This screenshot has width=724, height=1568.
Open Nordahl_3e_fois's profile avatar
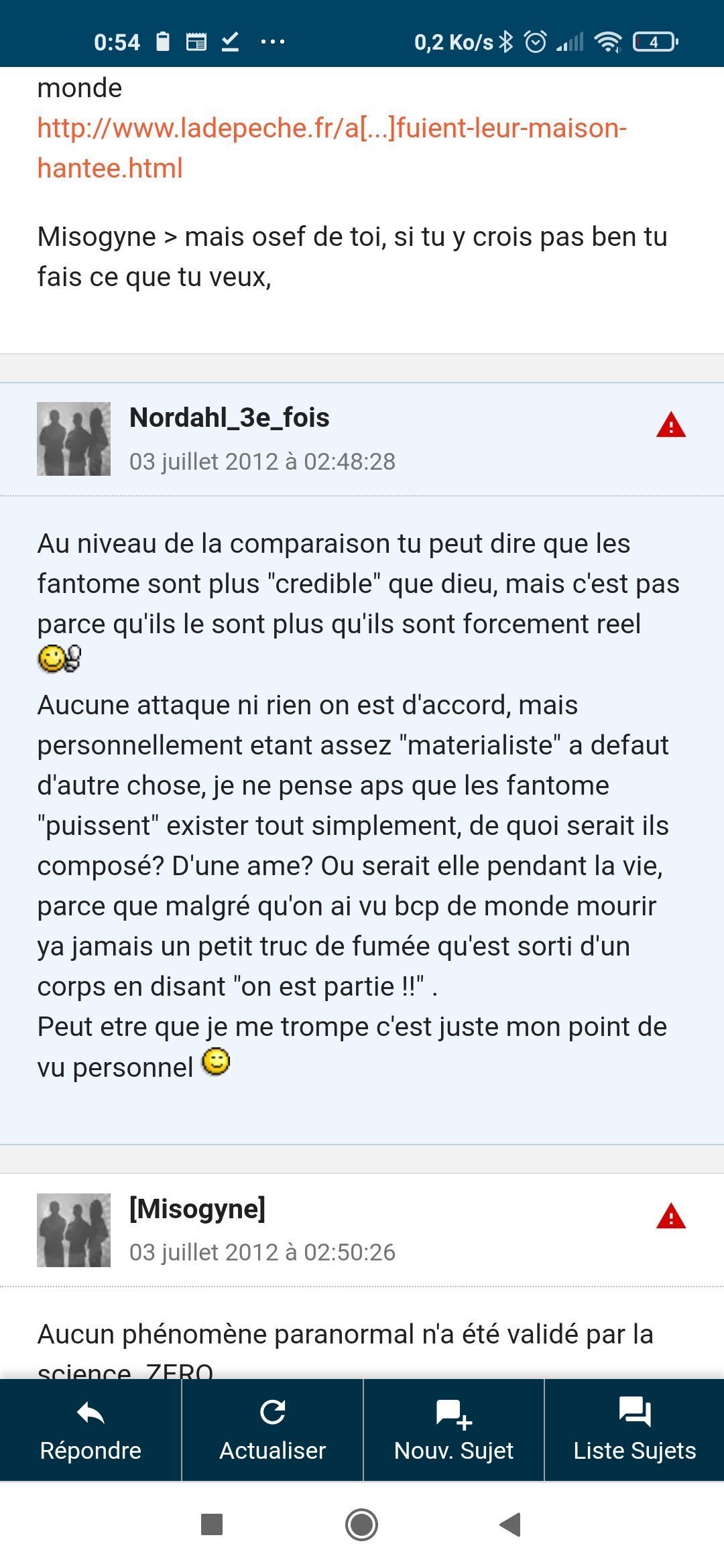(74, 439)
